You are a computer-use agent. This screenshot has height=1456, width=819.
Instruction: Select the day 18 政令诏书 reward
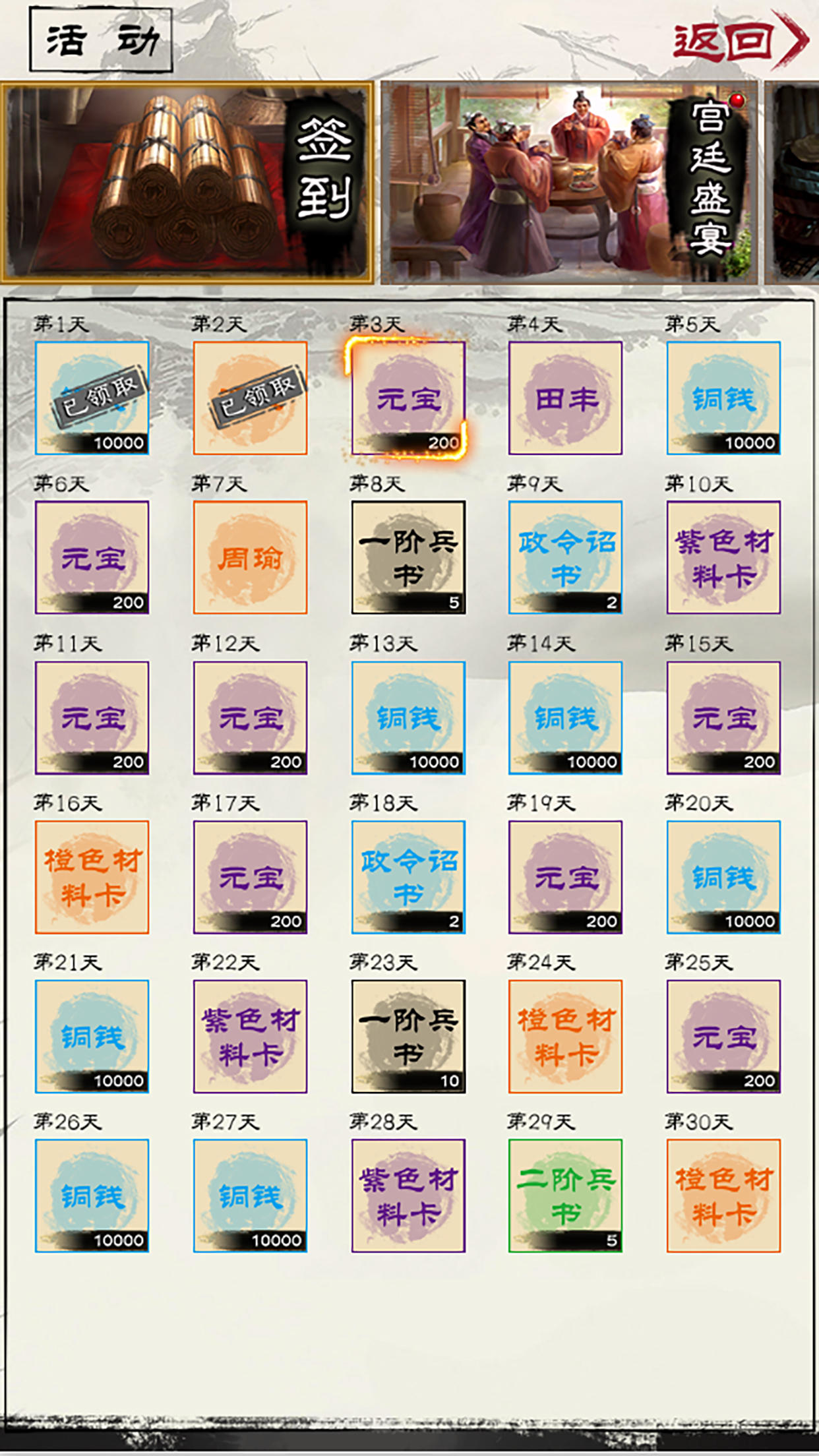[408, 877]
